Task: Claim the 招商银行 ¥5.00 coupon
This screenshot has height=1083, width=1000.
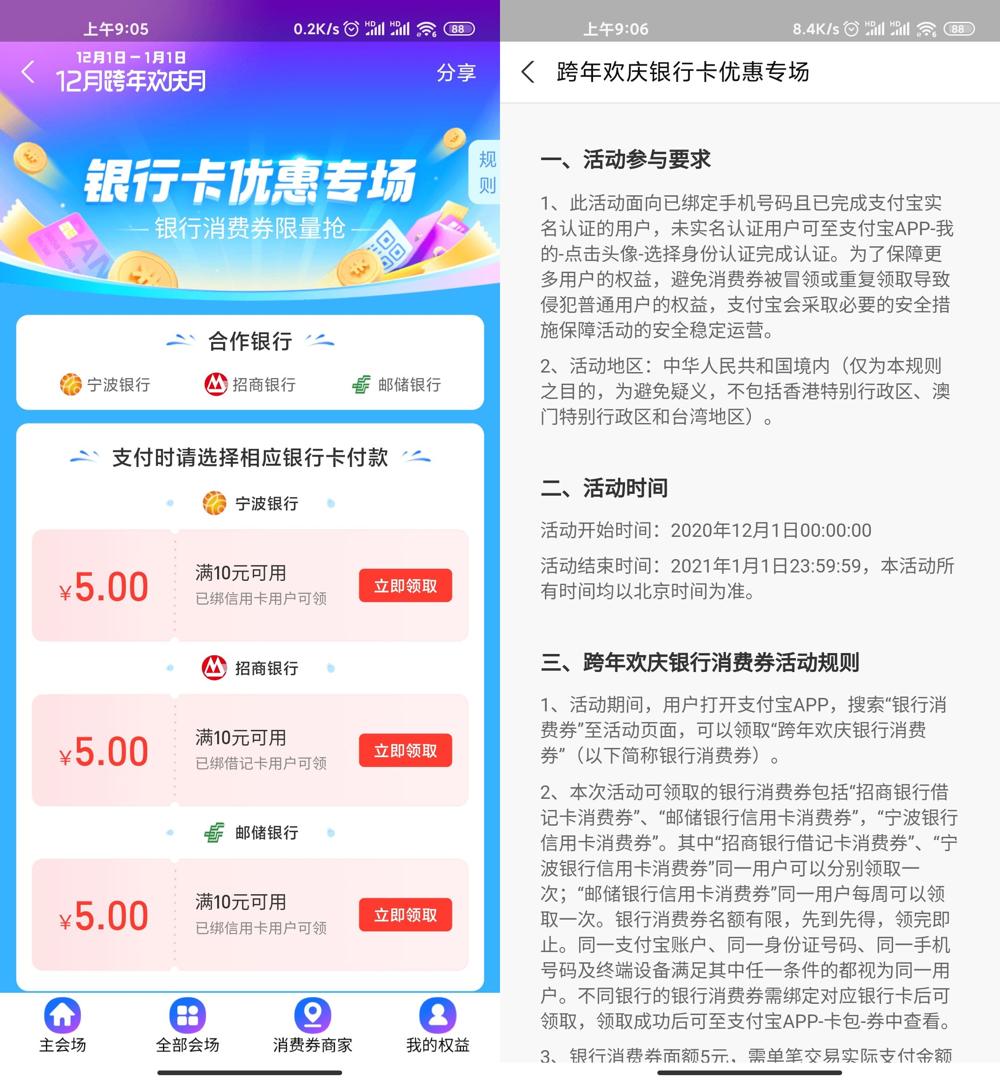Action: [x=405, y=751]
